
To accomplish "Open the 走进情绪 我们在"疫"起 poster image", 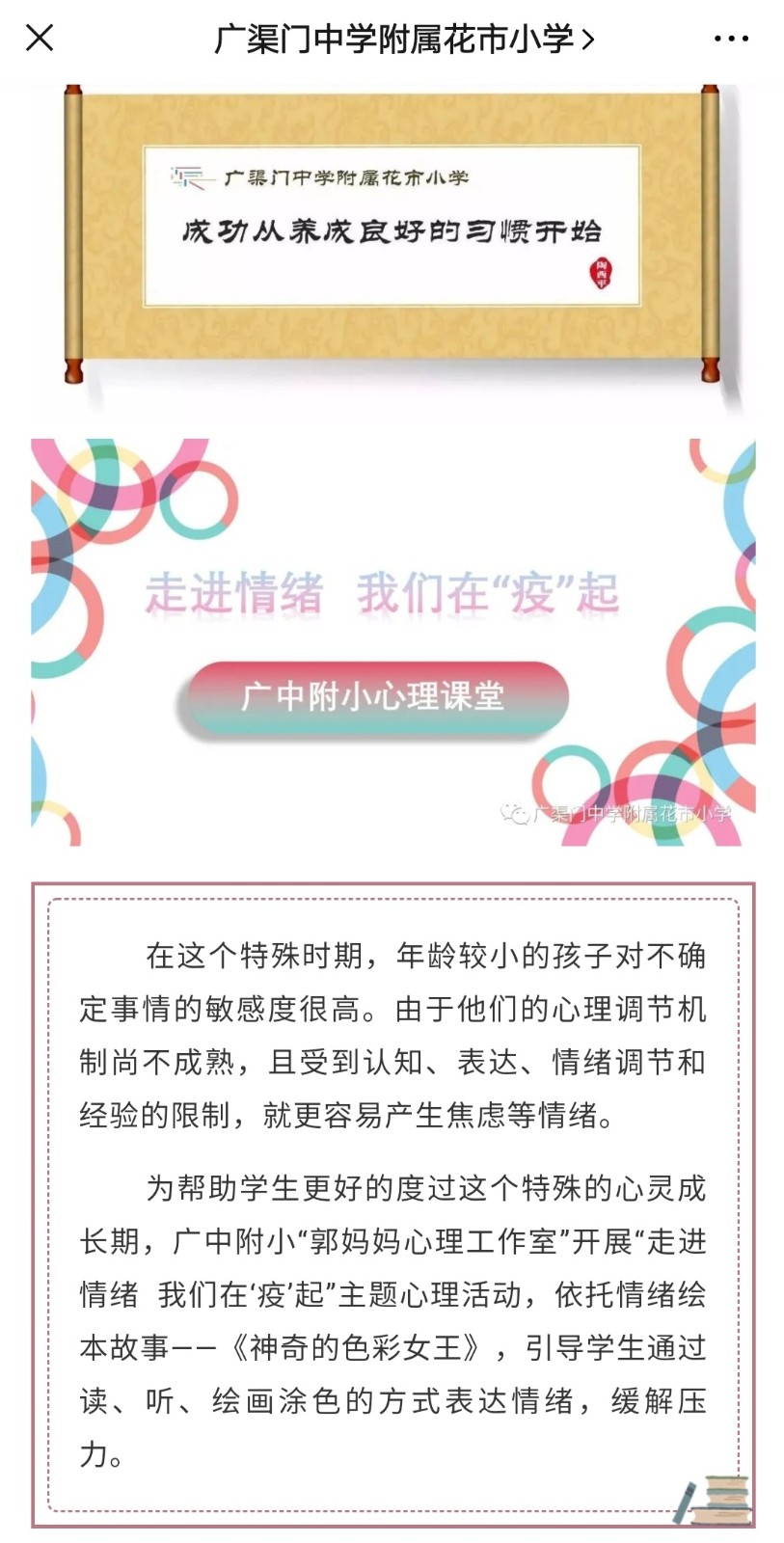I will coord(392,642).
